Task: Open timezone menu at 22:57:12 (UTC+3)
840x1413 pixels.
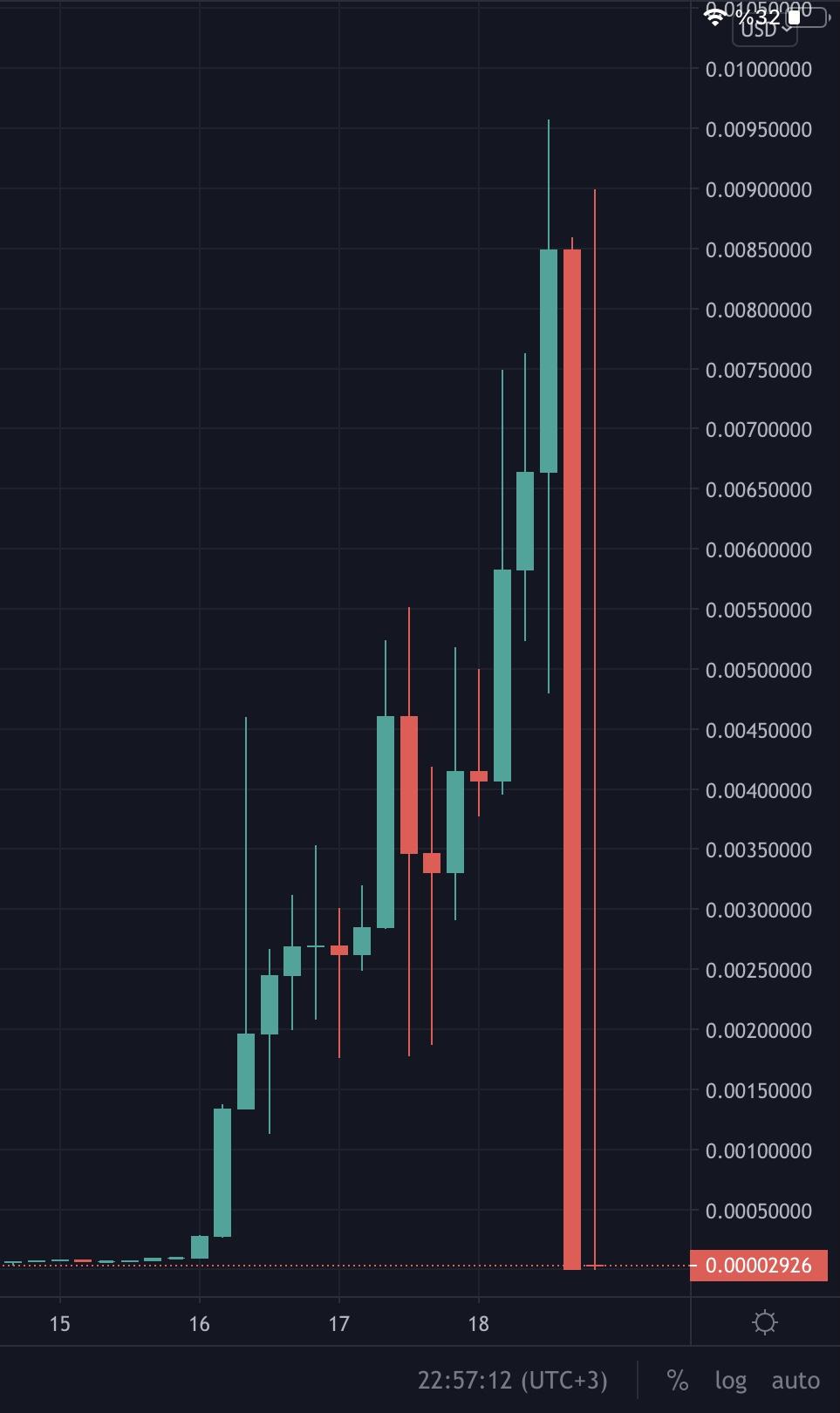Action: click(512, 1380)
